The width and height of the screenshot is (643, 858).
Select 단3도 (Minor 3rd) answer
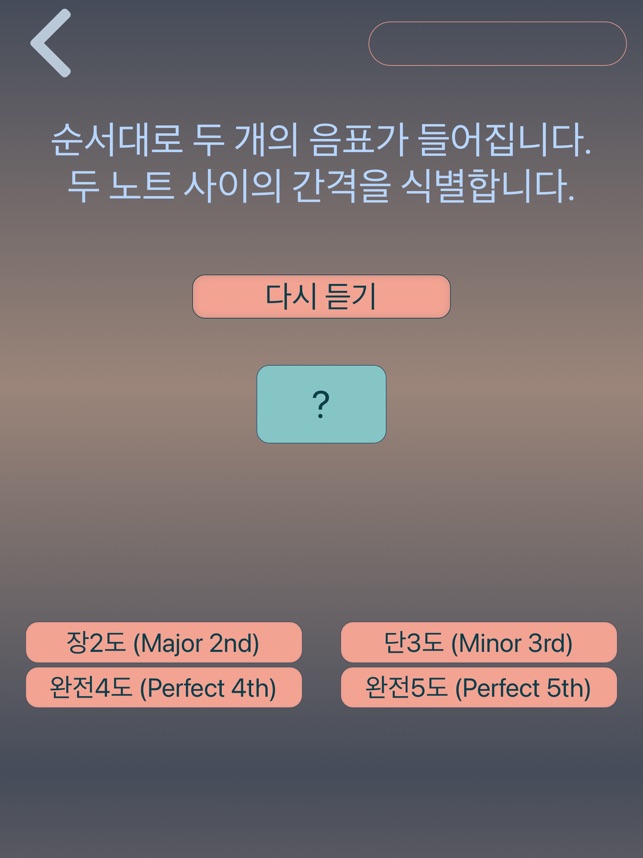coord(478,642)
